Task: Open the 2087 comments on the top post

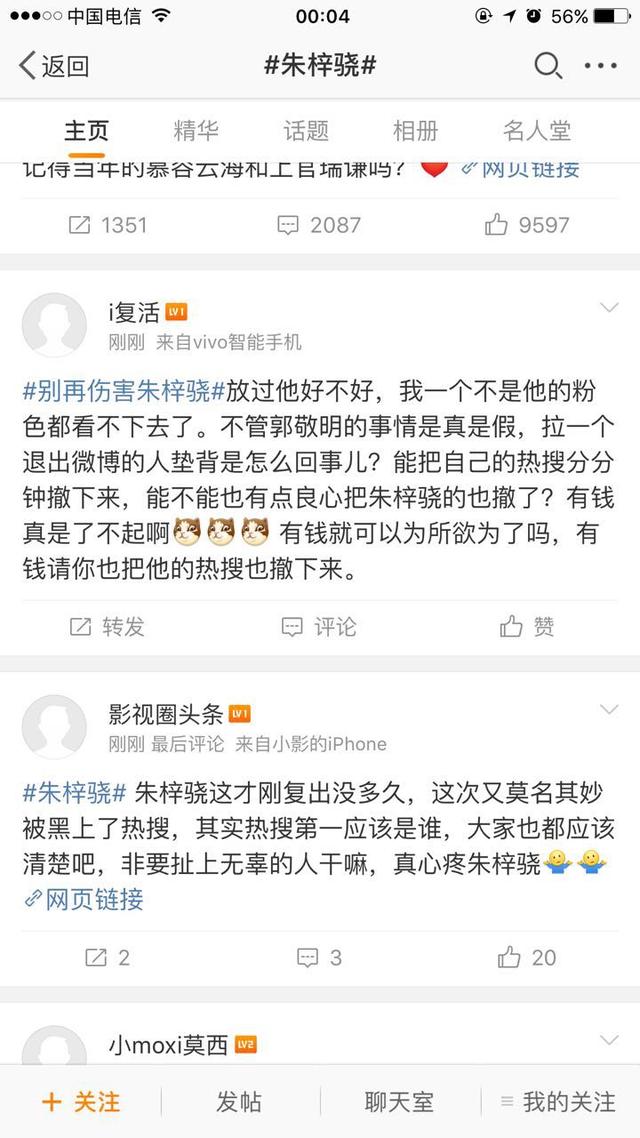Action: pos(319,225)
